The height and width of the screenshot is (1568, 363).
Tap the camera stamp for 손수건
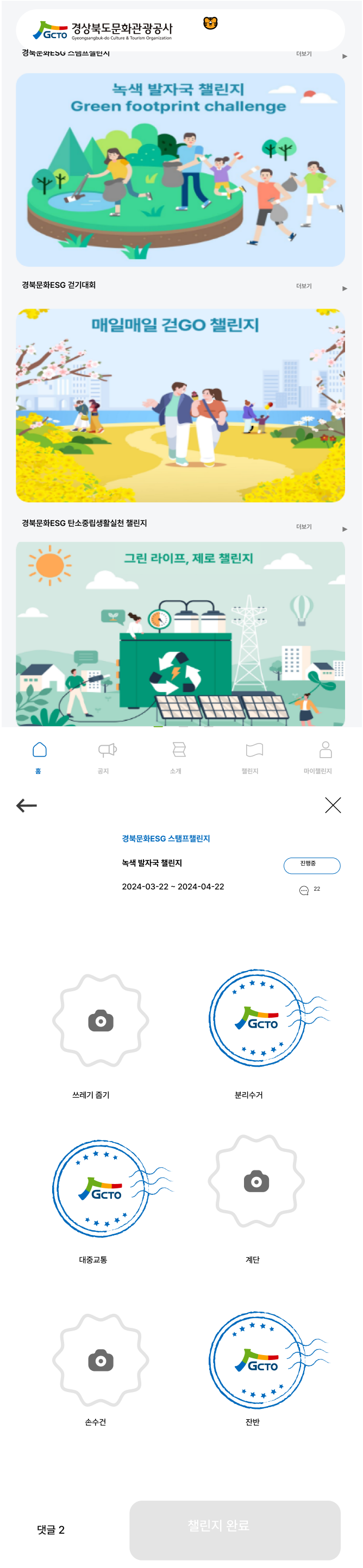[x=101, y=1361]
